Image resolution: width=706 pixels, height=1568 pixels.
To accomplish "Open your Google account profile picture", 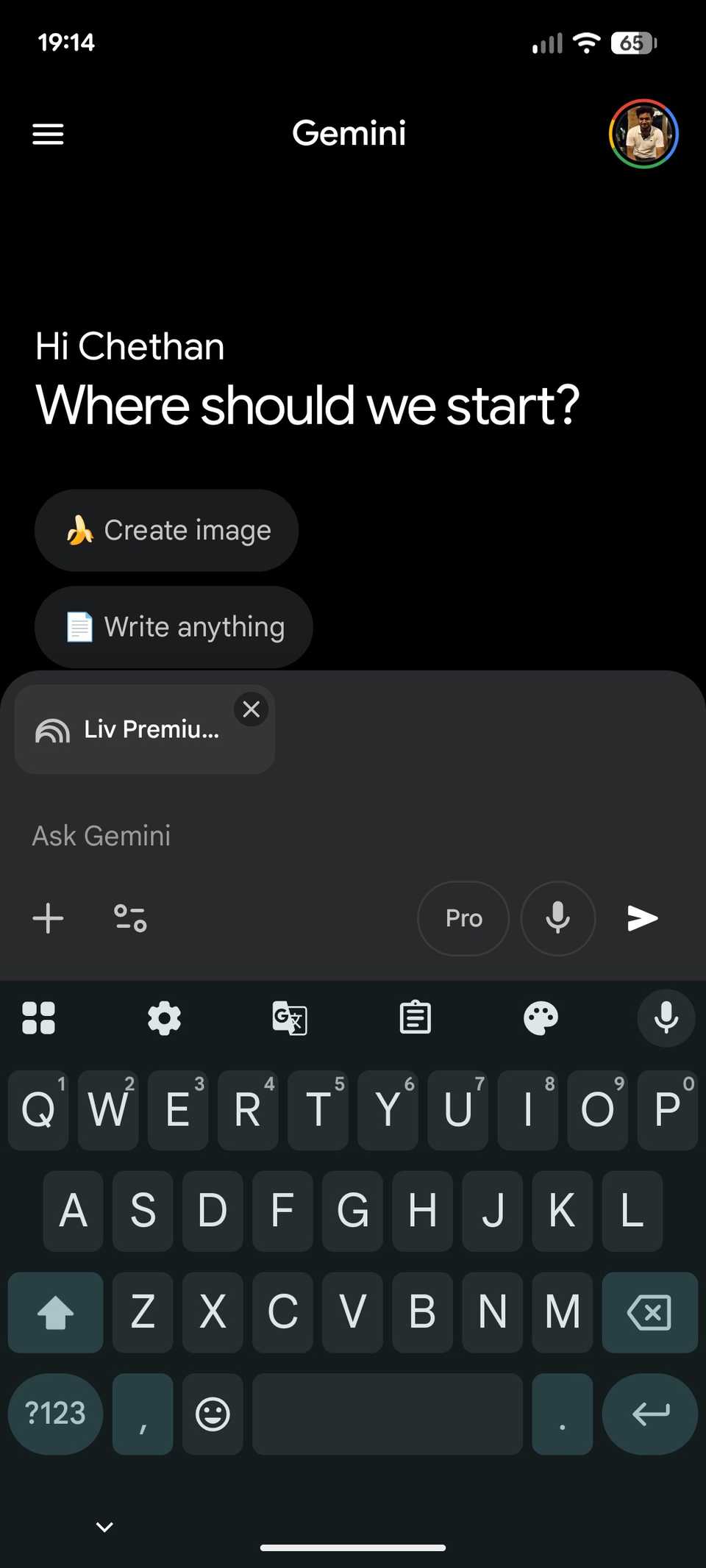I will pyautogui.click(x=643, y=133).
